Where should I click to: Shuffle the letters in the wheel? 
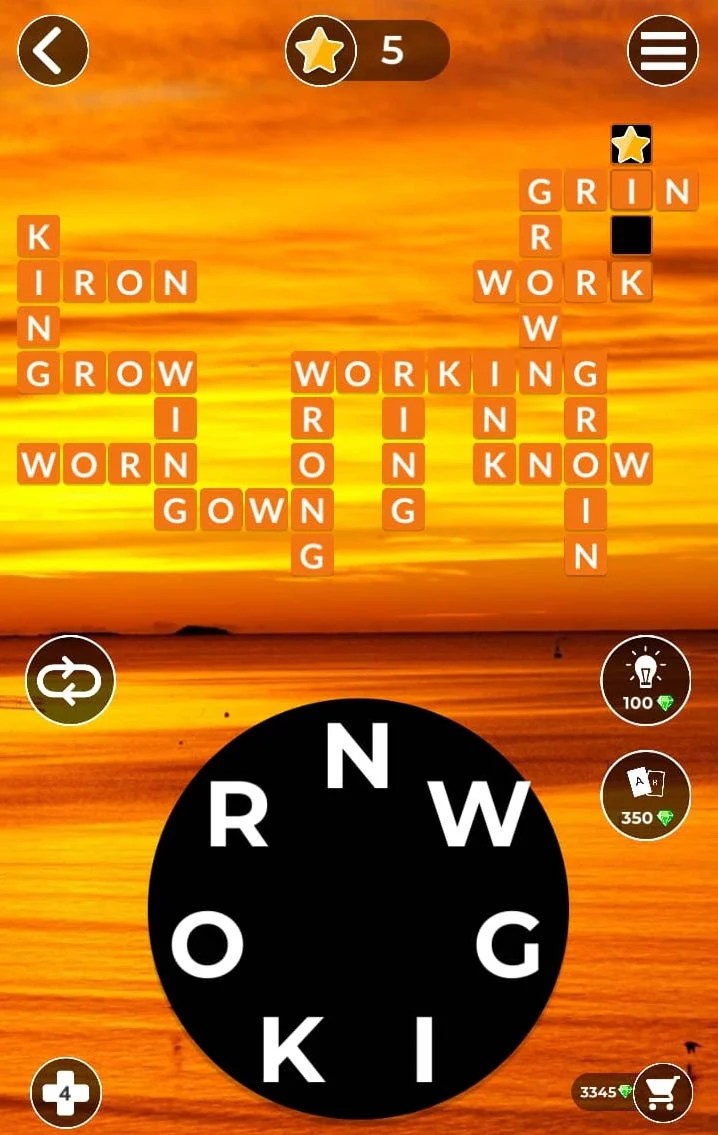coord(70,681)
